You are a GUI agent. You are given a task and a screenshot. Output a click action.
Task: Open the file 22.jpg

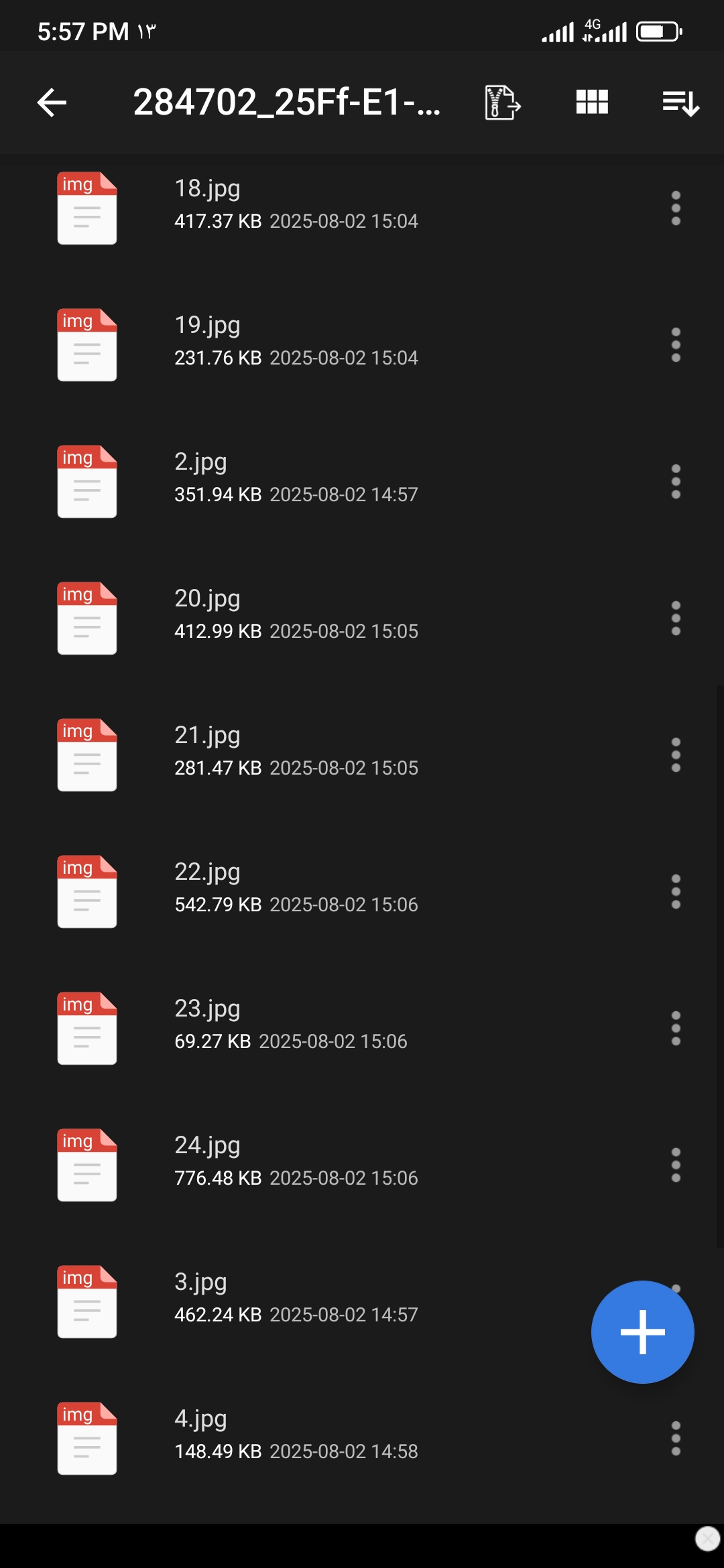pos(362,892)
